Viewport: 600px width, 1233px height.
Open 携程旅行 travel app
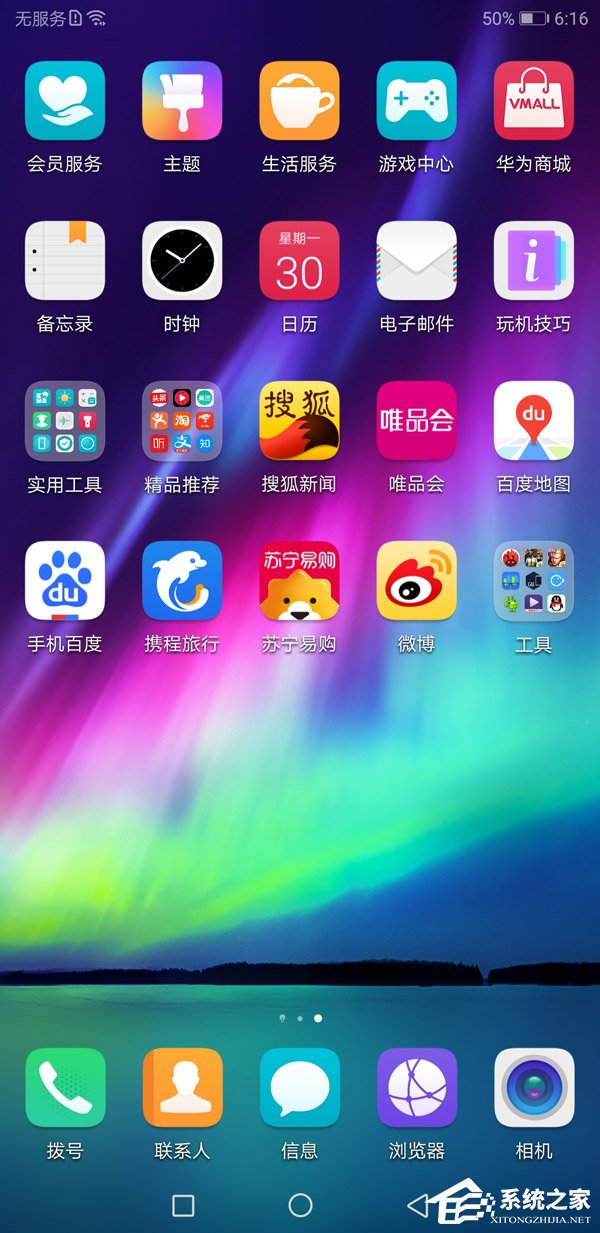point(182,581)
